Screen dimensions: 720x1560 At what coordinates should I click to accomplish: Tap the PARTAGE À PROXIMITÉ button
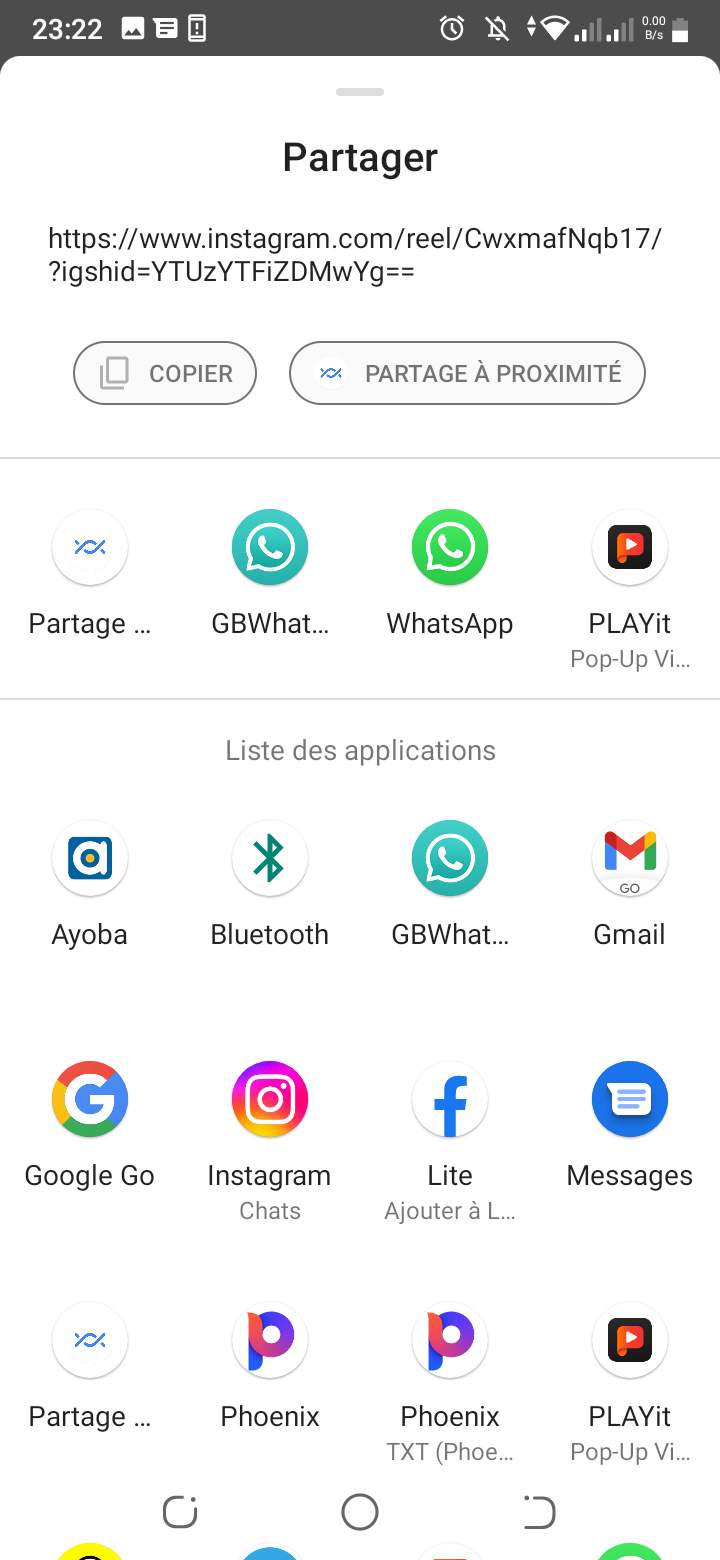coord(467,374)
